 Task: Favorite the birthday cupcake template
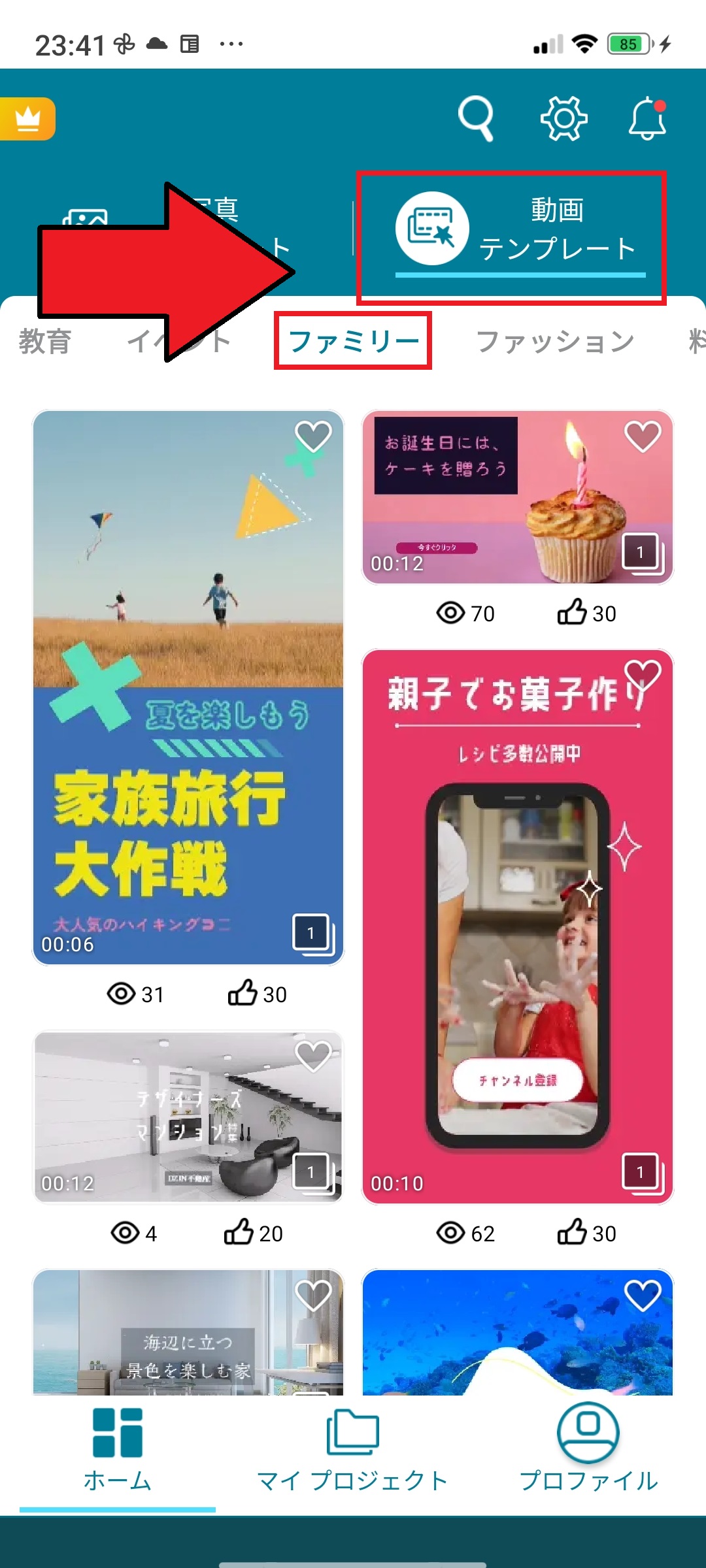(643, 436)
